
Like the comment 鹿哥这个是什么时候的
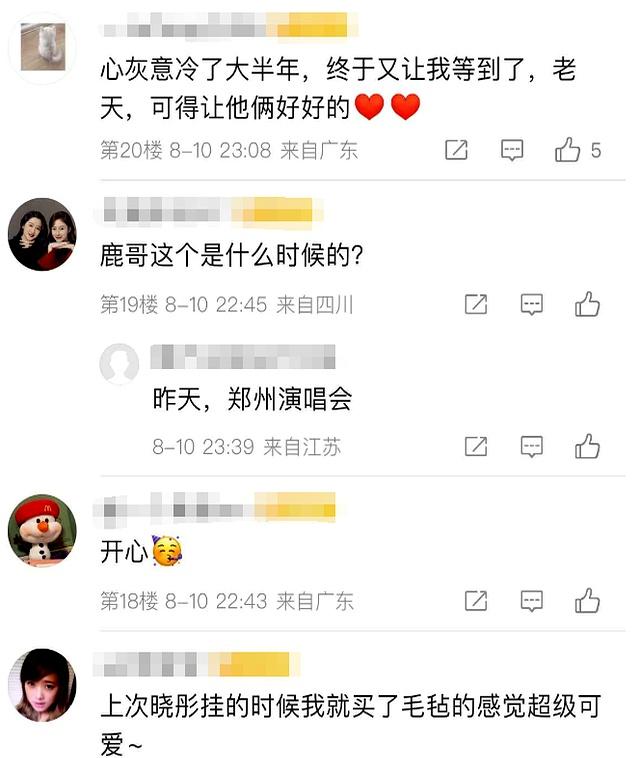587,305
